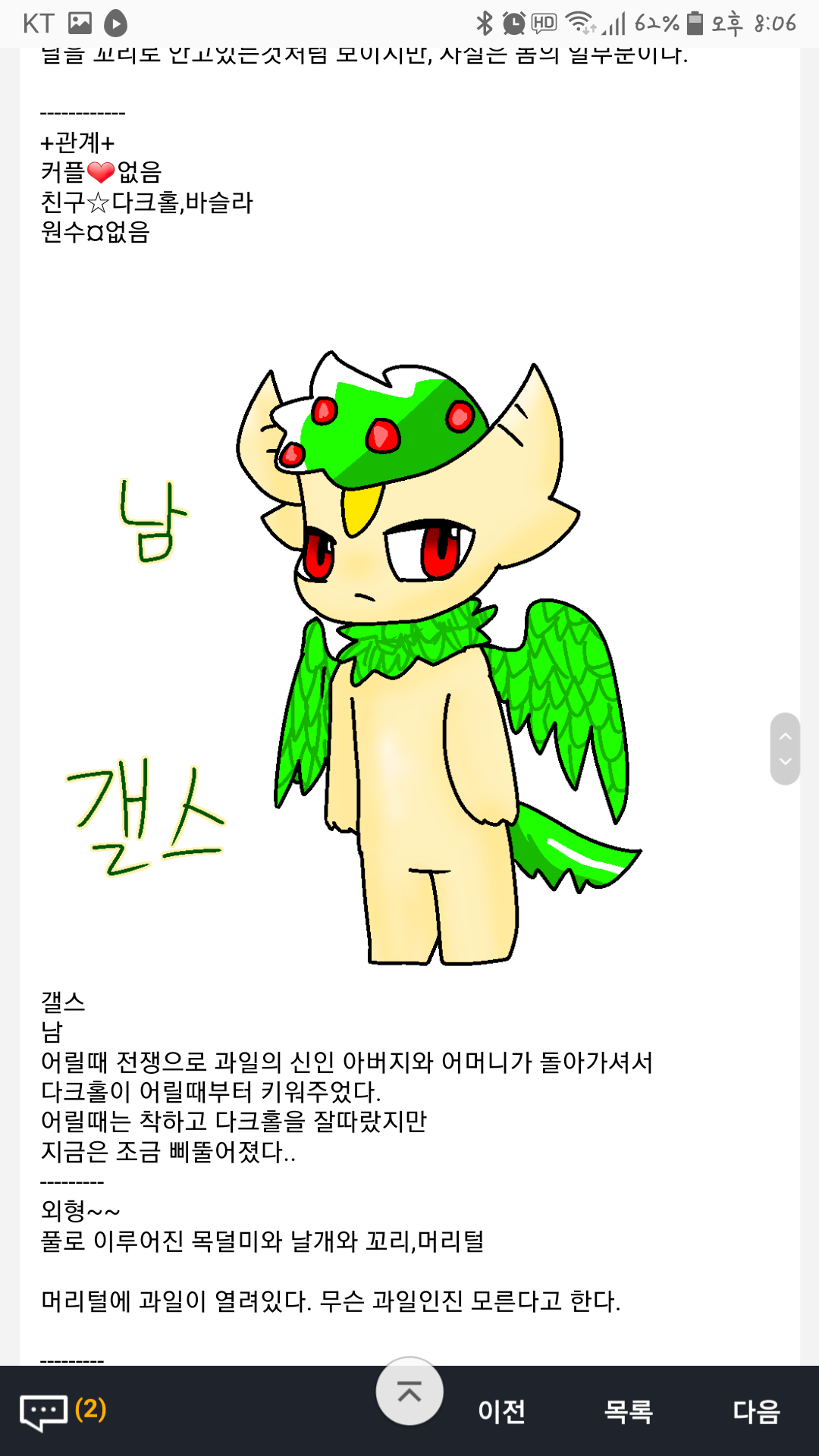819x1456 pixels.
Task: Go to the previous post (이전)
Action: tap(501, 1412)
